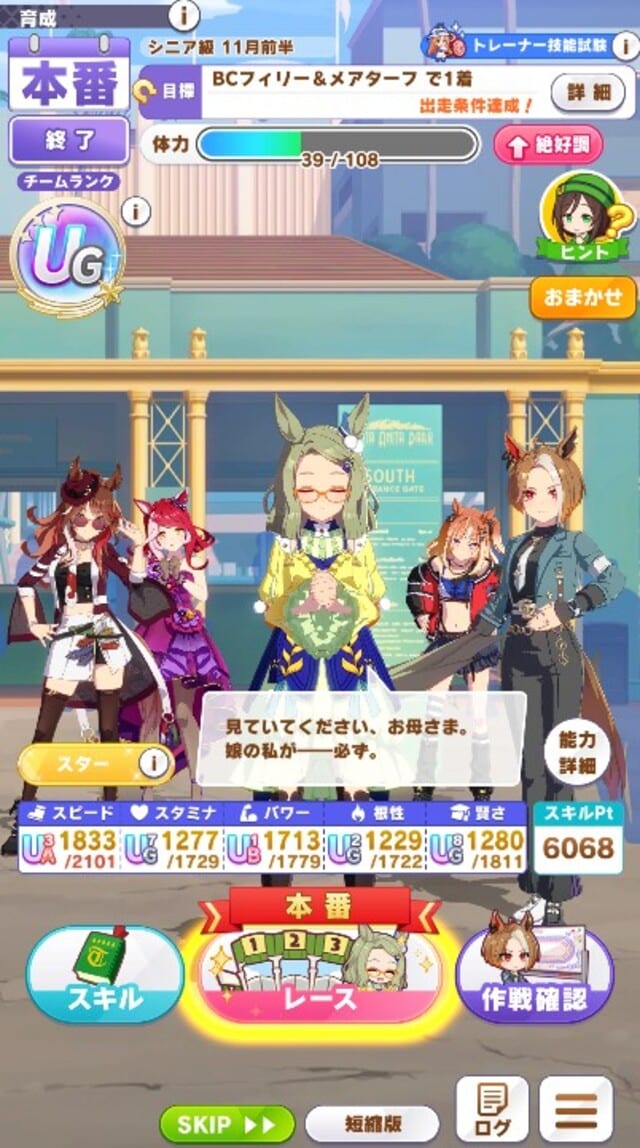Tap the 絶好調 condition indicator
The image size is (640, 1148).
(547, 145)
